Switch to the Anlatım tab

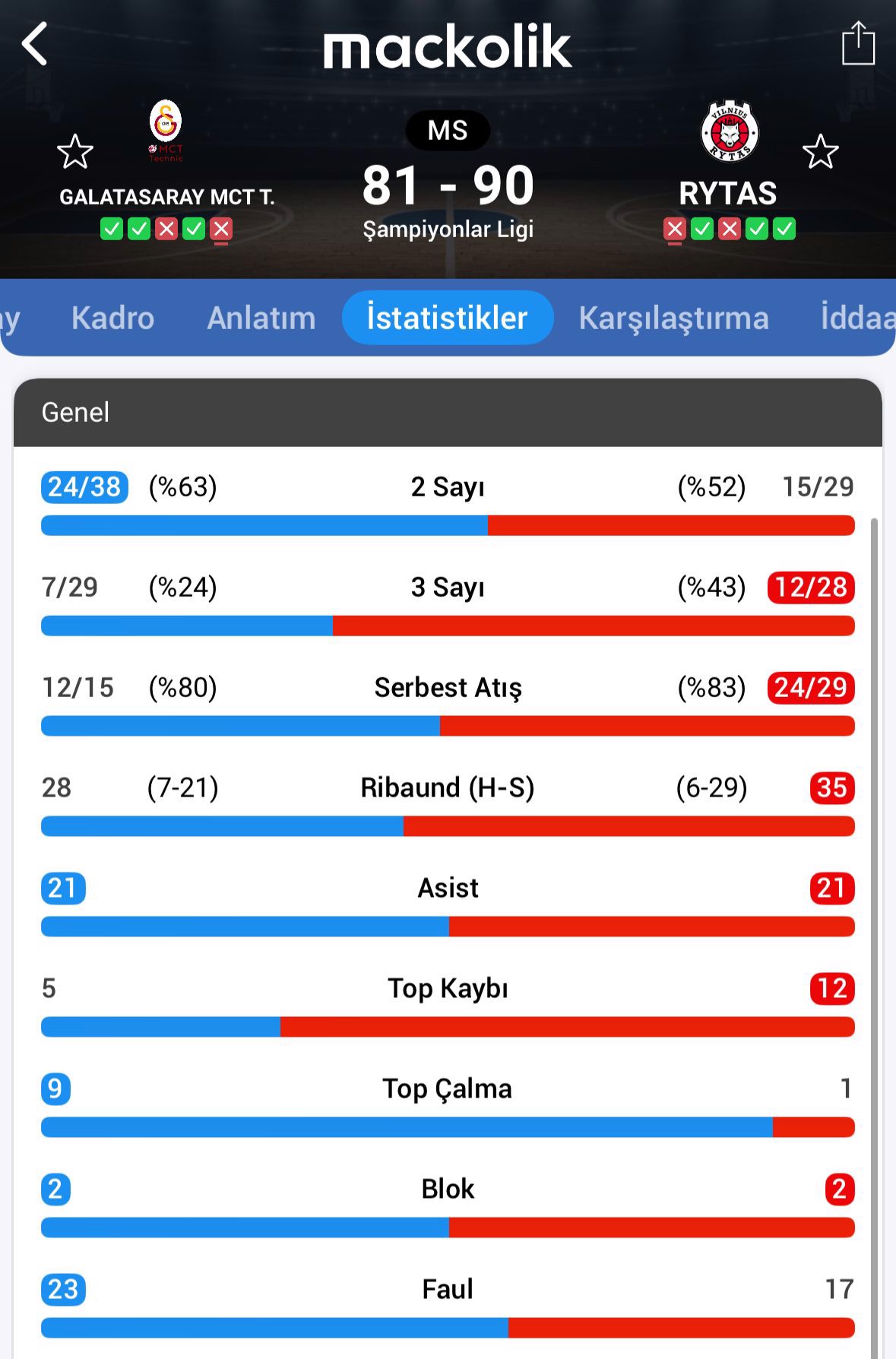[261, 318]
